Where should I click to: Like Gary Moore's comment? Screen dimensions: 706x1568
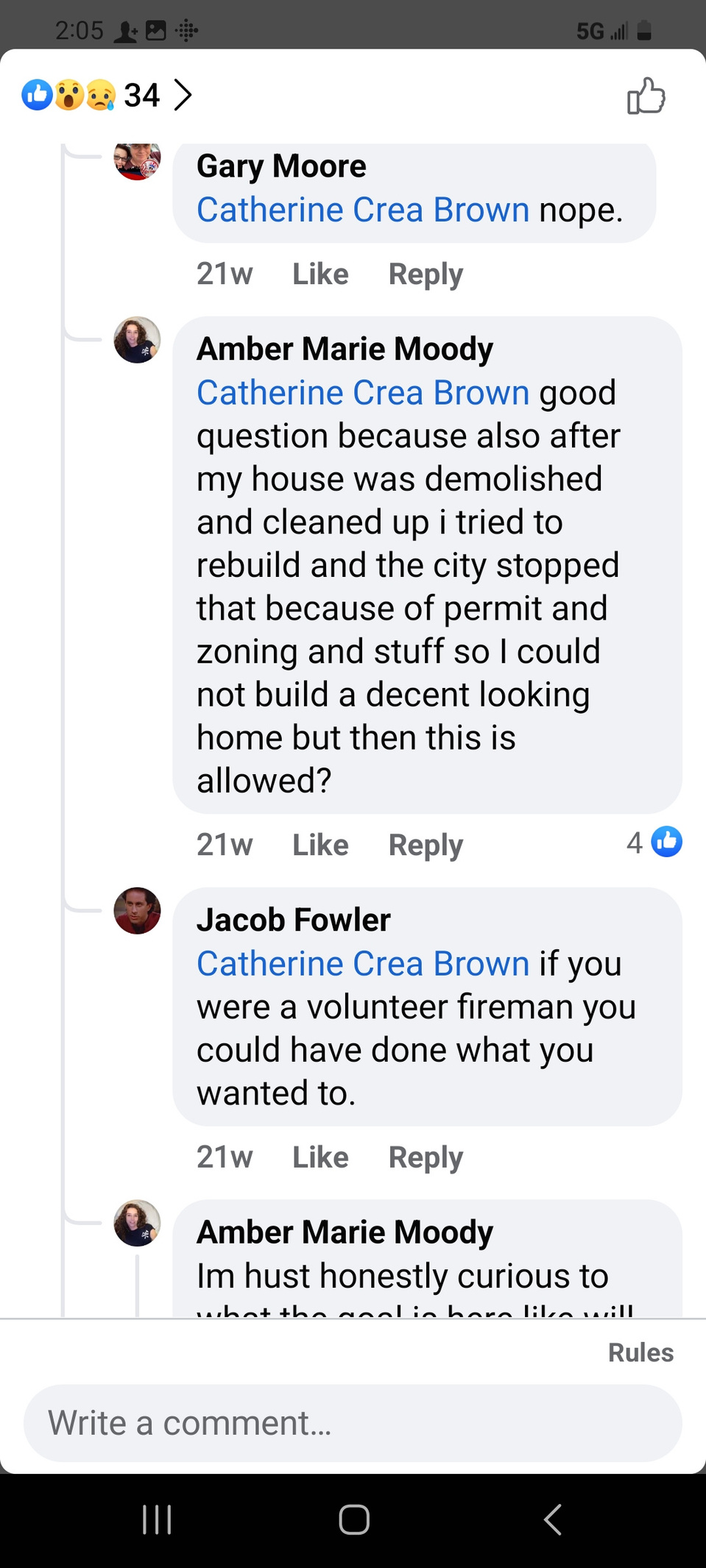click(320, 274)
